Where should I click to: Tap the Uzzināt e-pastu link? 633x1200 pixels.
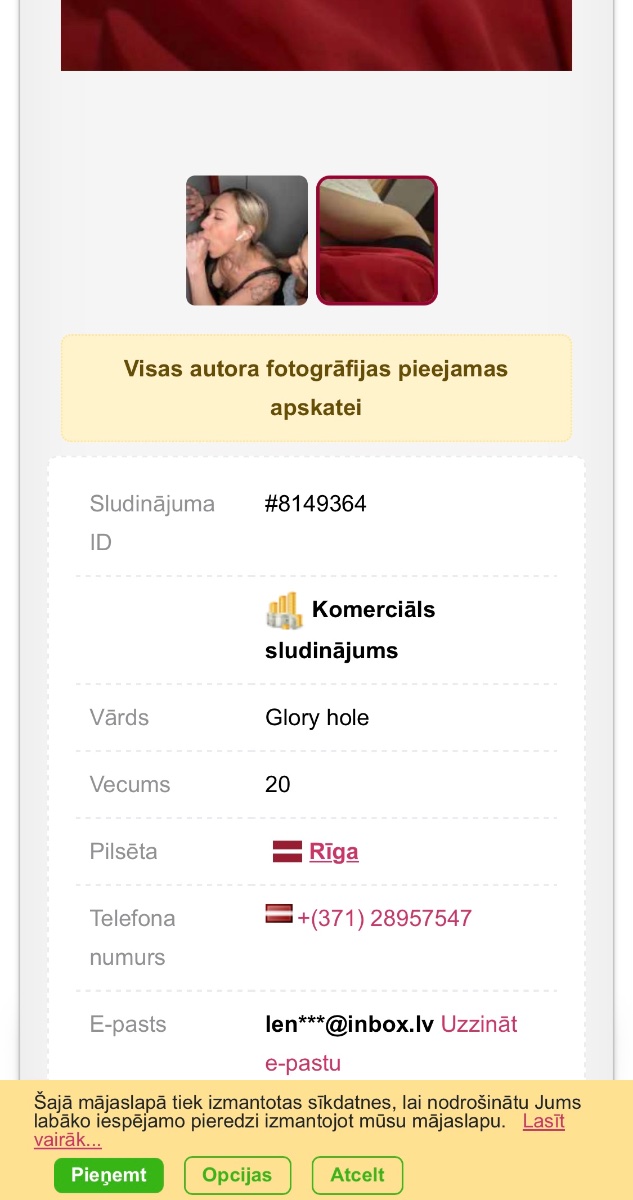coord(391,1043)
